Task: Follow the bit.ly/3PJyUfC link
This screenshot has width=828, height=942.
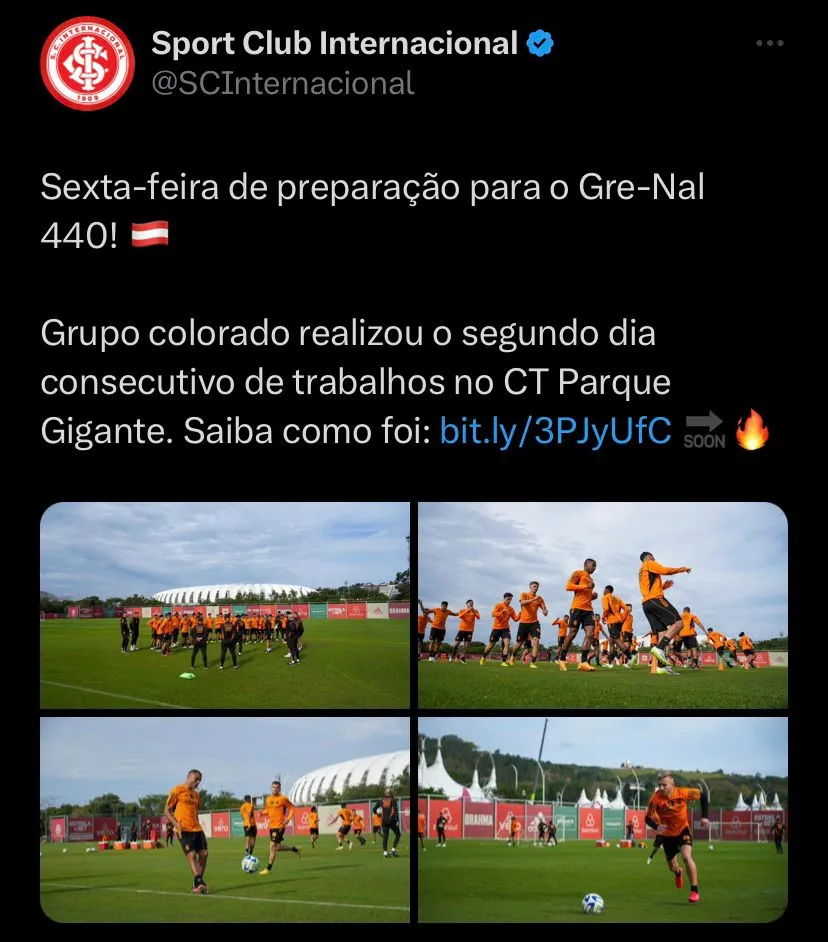Action: click(x=555, y=431)
